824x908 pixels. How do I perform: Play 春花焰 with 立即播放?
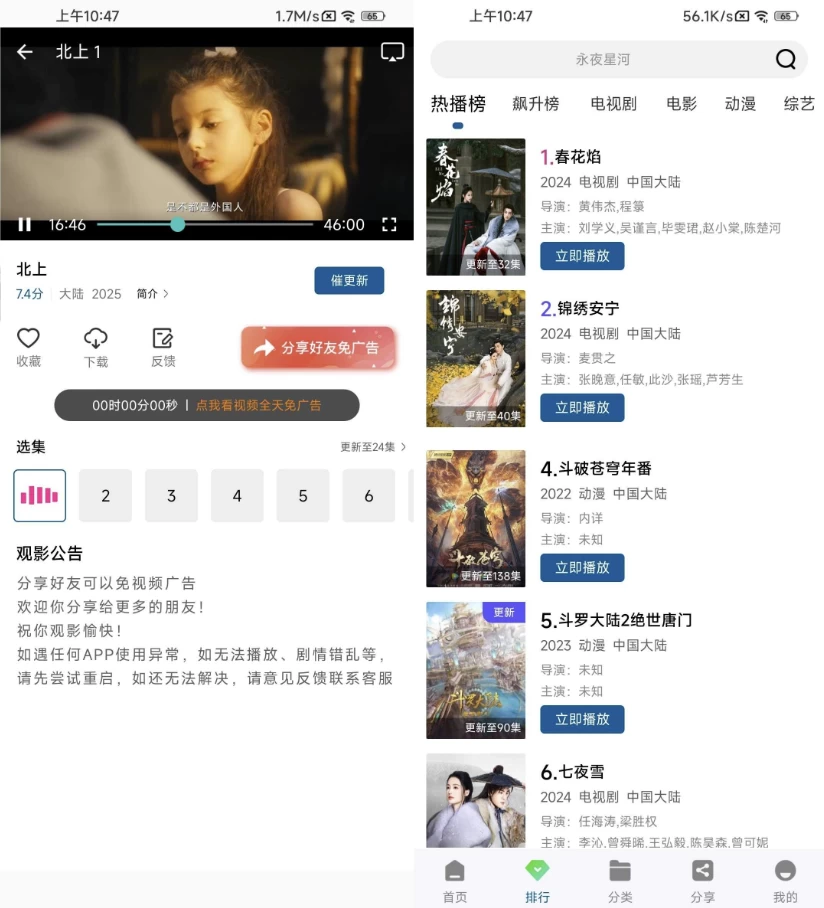[x=582, y=256]
